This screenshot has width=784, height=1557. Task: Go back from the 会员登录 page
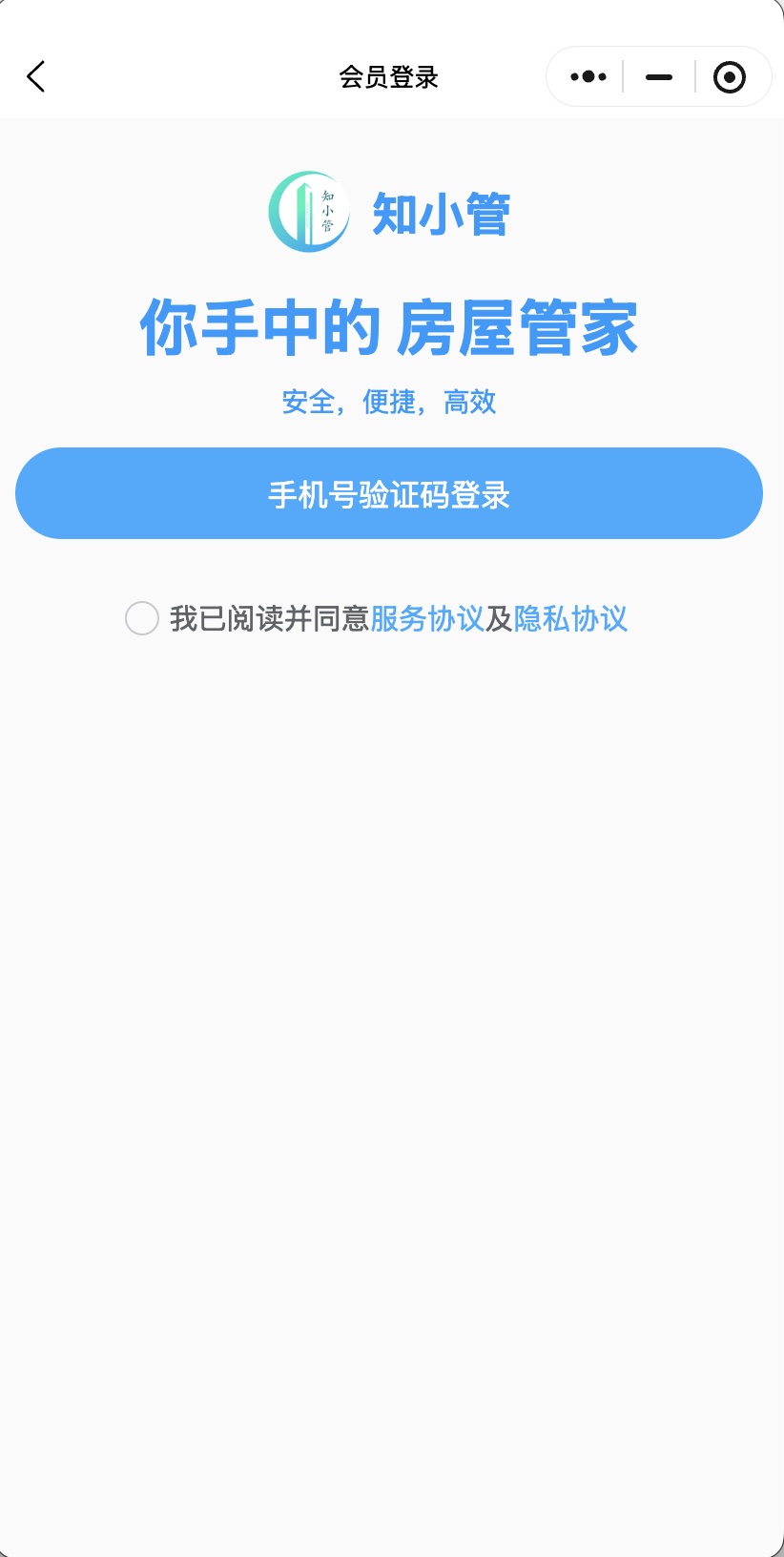36,76
